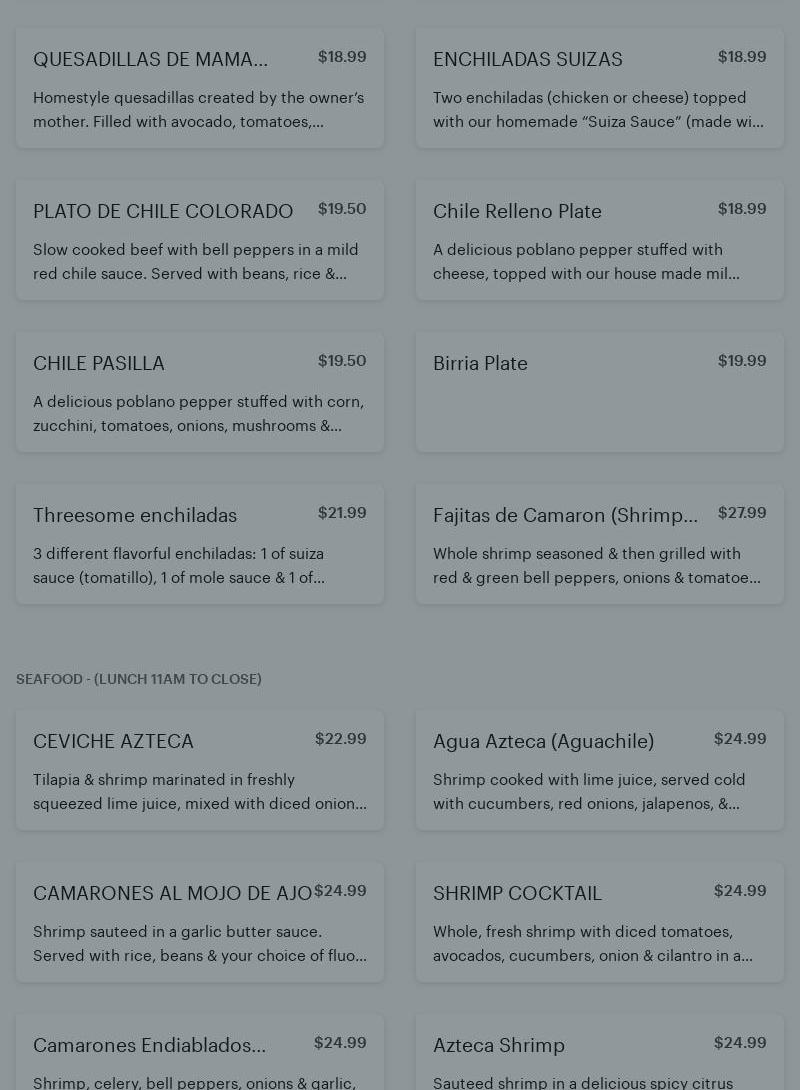Tap the Azteca Shrimp dish

pos(600,1055)
